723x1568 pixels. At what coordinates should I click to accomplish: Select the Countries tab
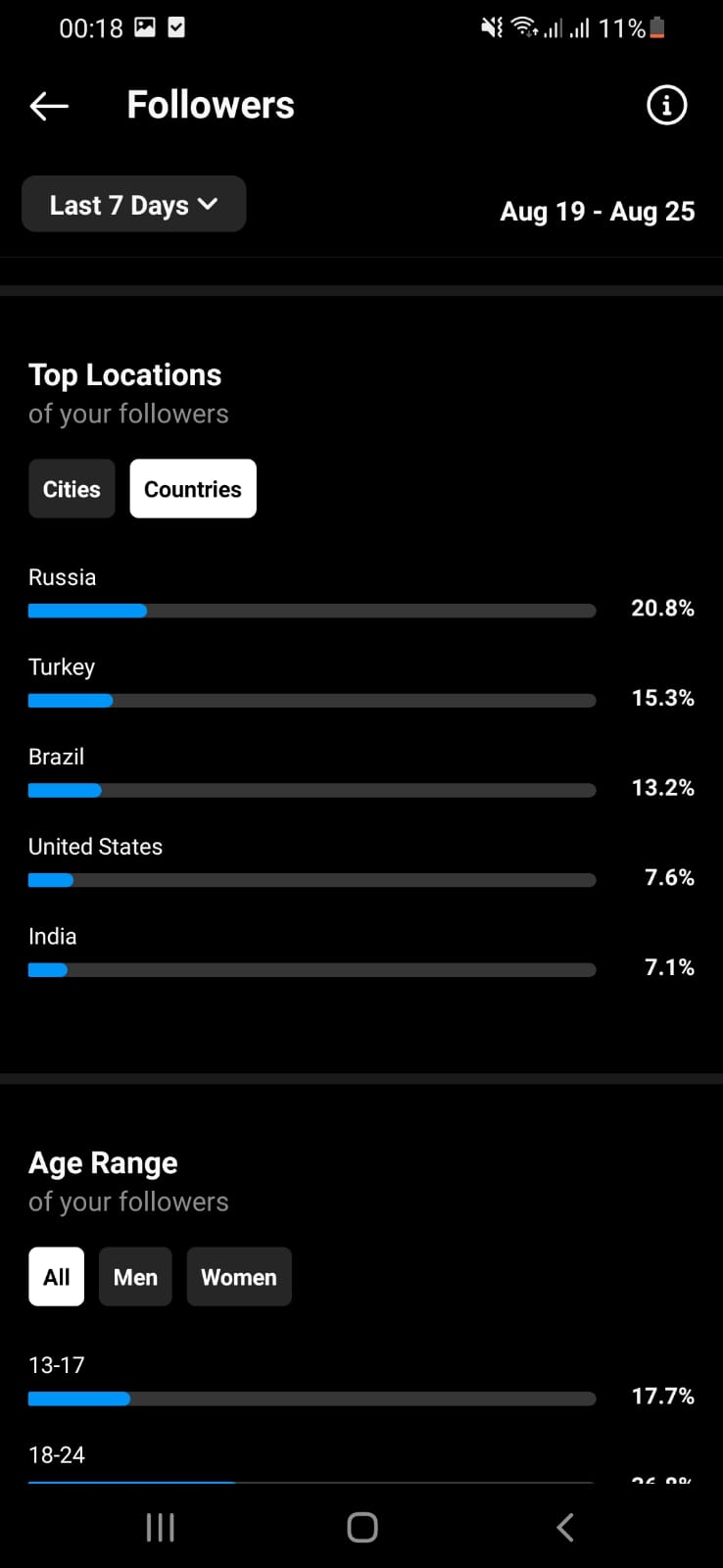[193, 489]
